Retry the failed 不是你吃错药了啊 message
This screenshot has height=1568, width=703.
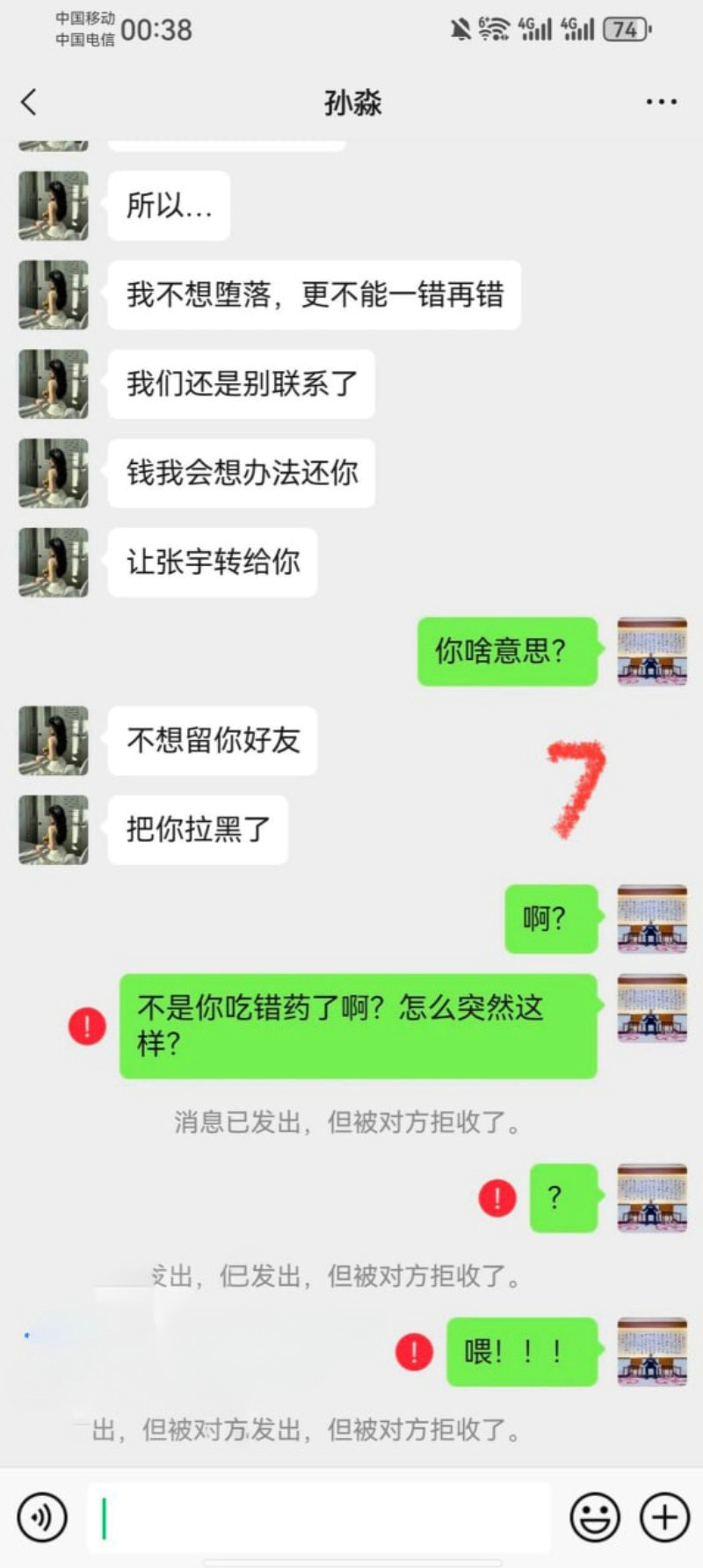point(87,1026)
